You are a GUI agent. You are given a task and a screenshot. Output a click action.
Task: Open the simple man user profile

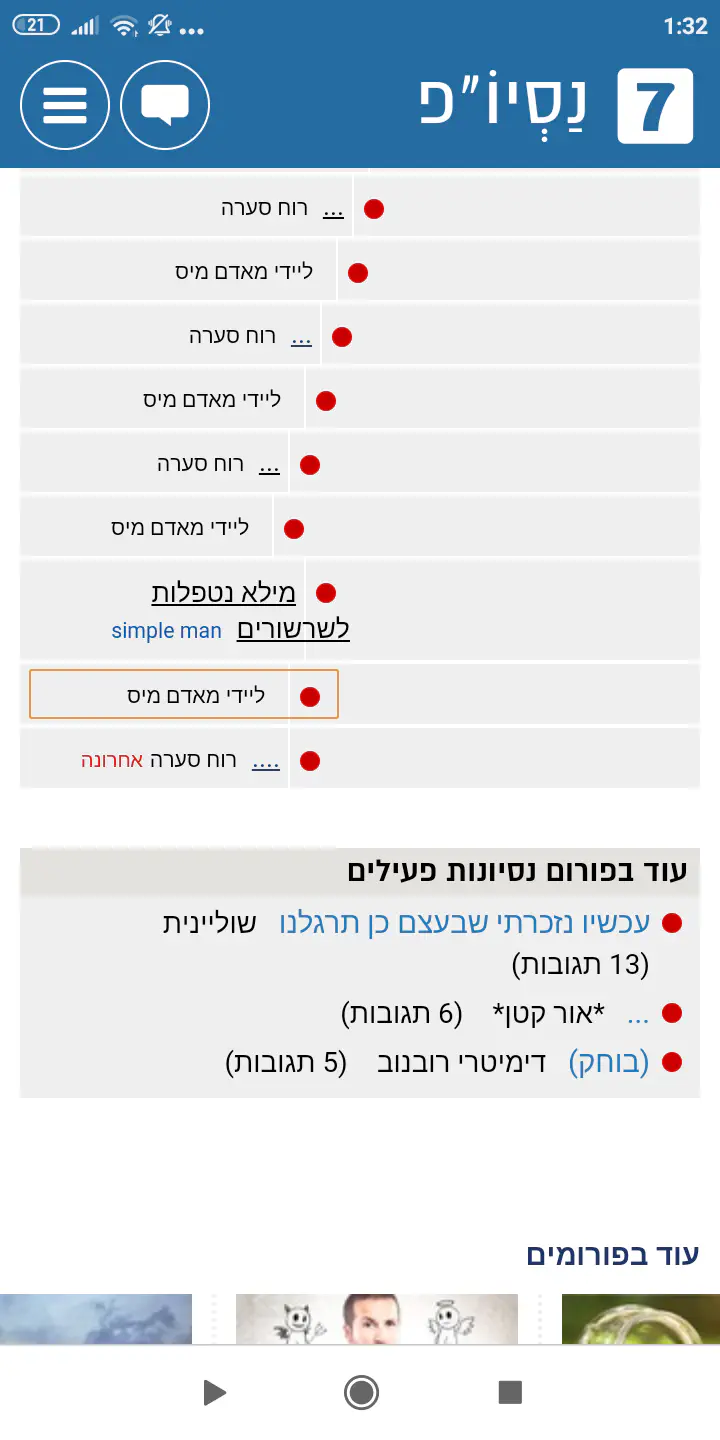tap(166, 631)
